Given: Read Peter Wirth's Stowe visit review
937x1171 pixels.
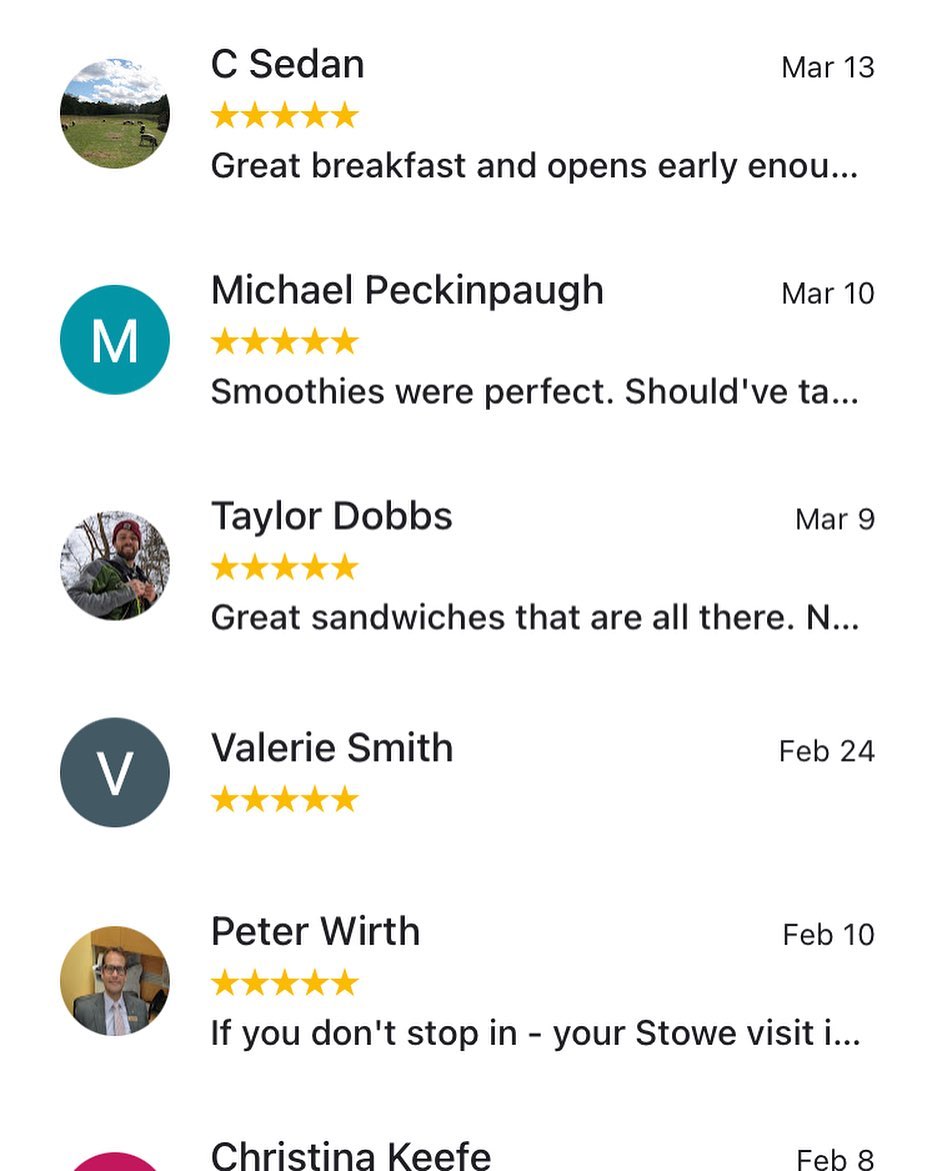Looking at the screenshot, I should (x=534, y=1033).
